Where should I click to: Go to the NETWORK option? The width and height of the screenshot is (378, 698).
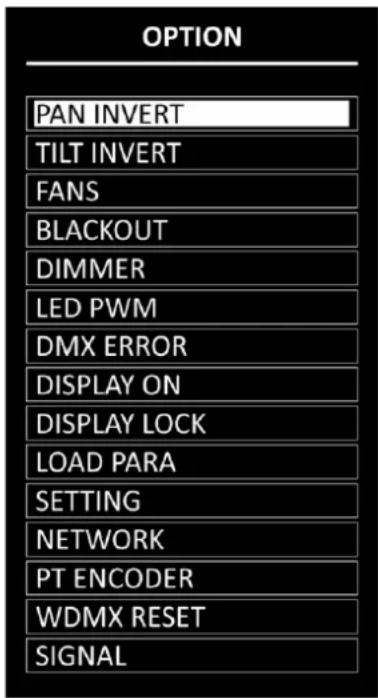pyautogui.click(x=192, y=539)
